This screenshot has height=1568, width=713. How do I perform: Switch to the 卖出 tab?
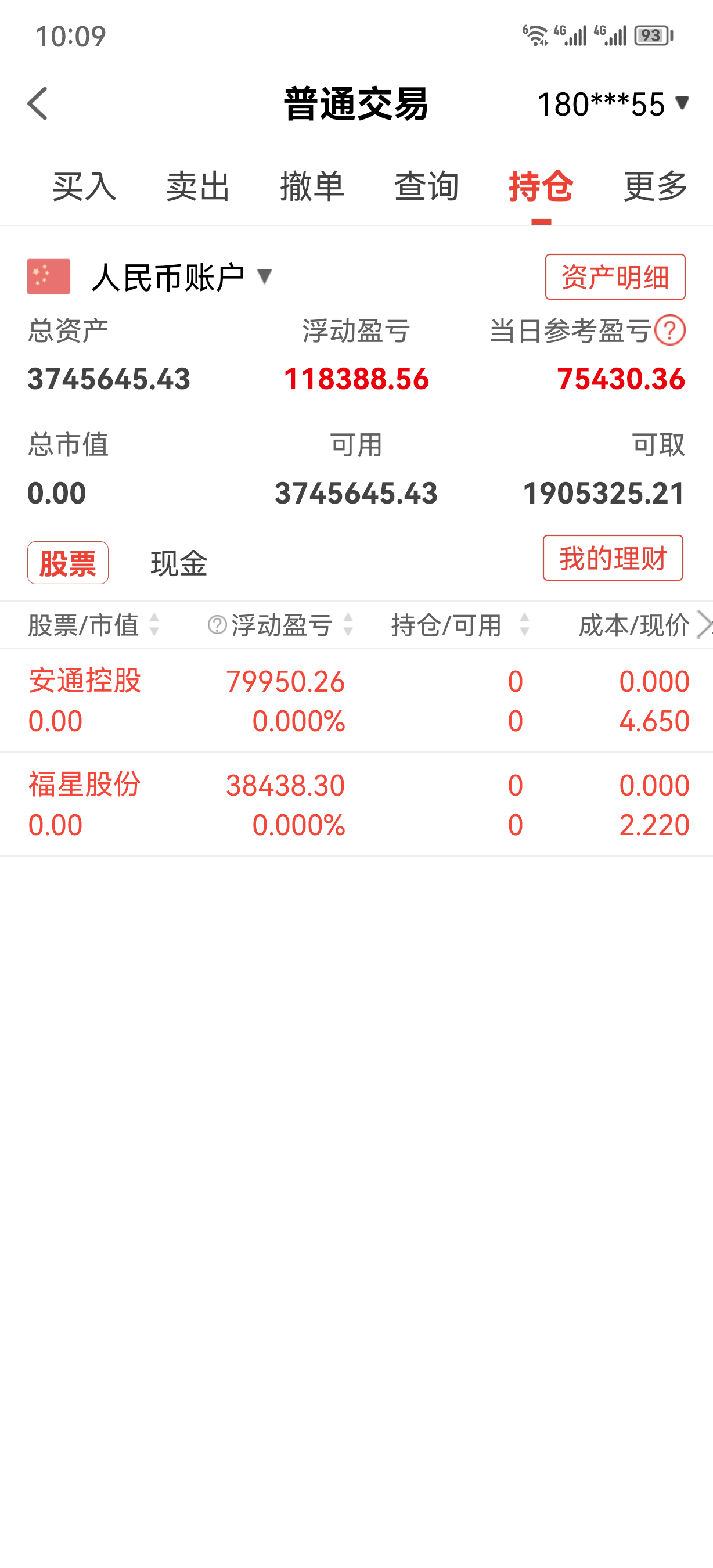[x=199, y=186]
